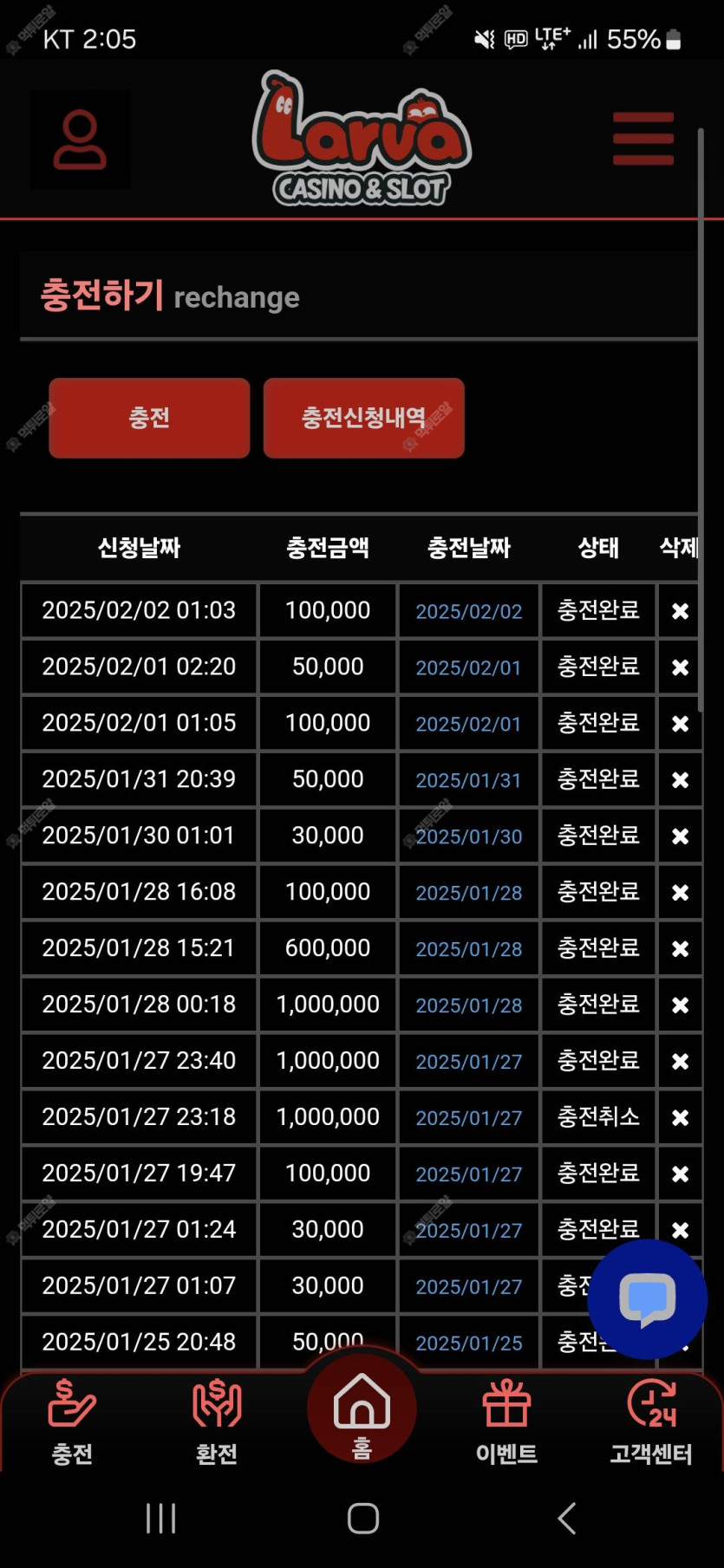Viewport: 724px width, 1568px height.
Task: Switch to the 충전 bottom tab
Action: pyautogui.click(x=72, y=1422)
